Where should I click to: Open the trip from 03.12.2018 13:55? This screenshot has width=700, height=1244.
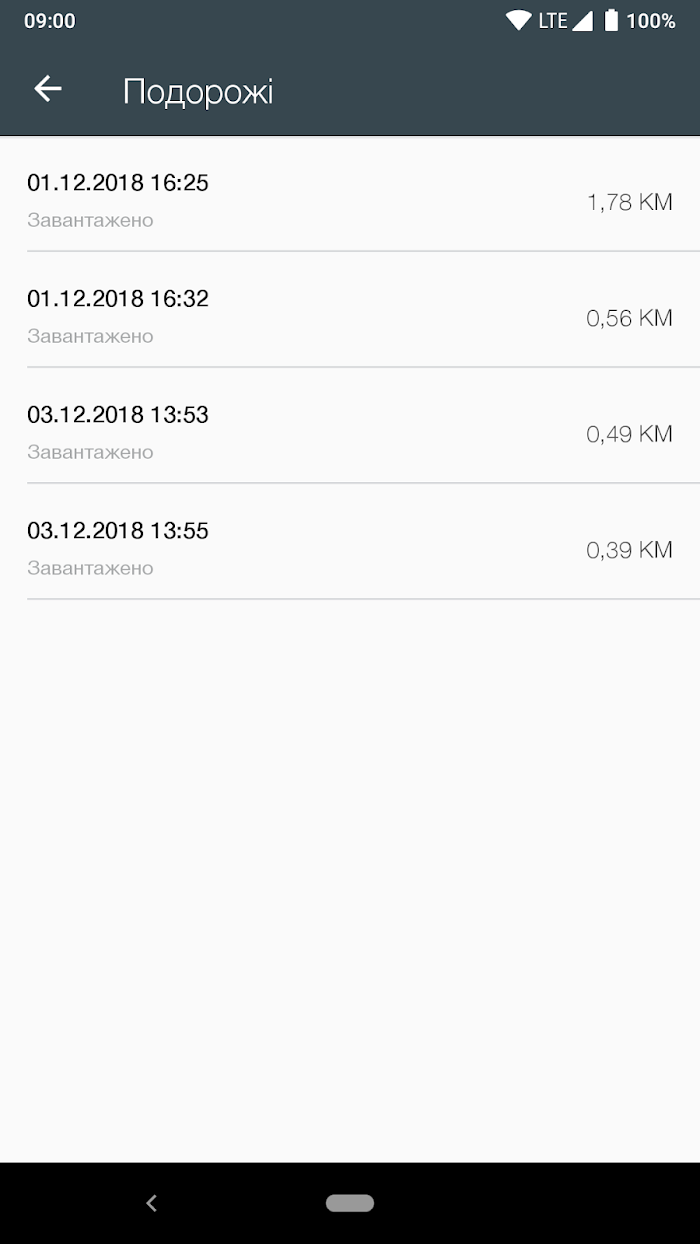point(350,541)
